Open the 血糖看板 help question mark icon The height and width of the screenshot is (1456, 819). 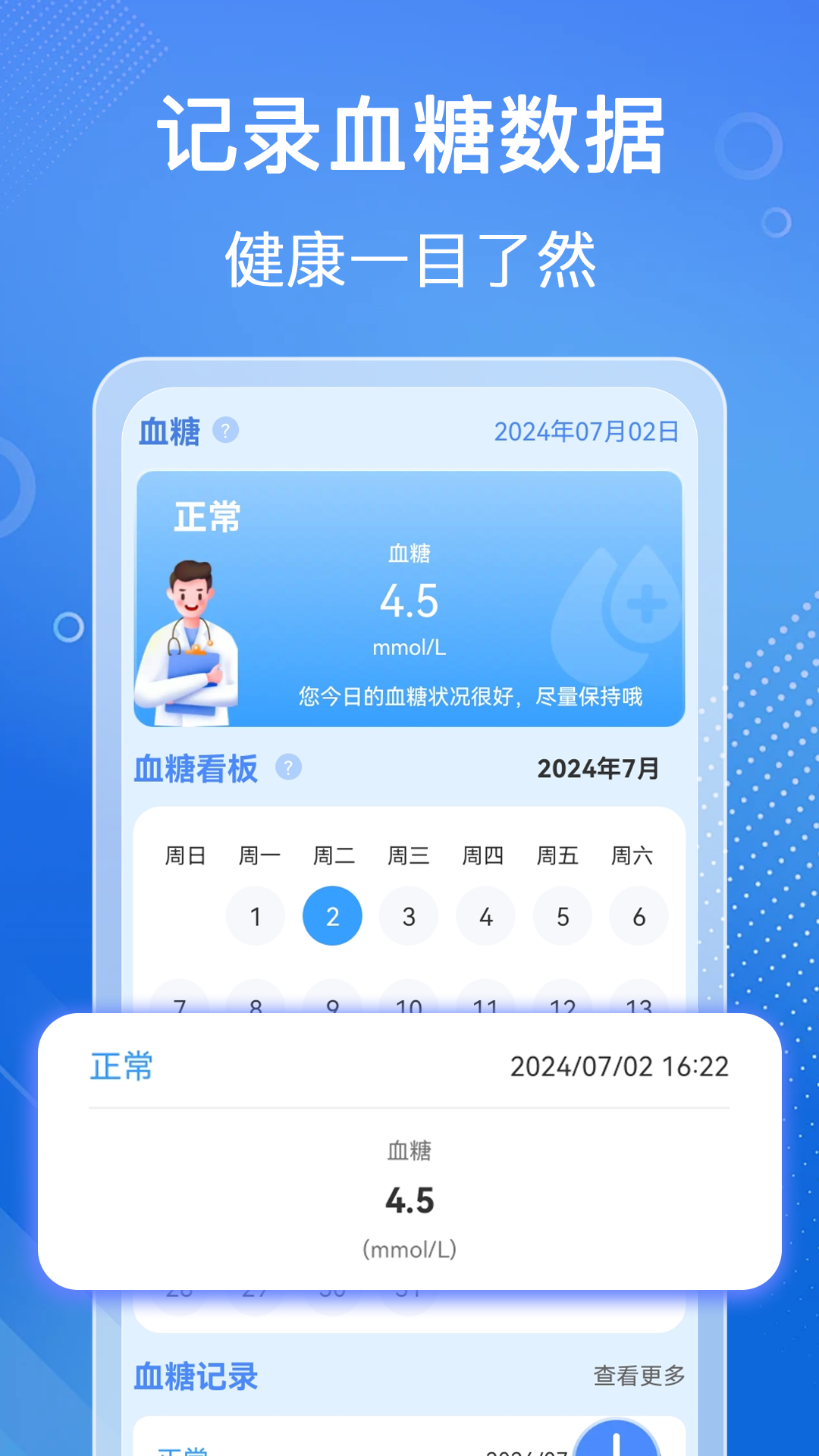289,768
